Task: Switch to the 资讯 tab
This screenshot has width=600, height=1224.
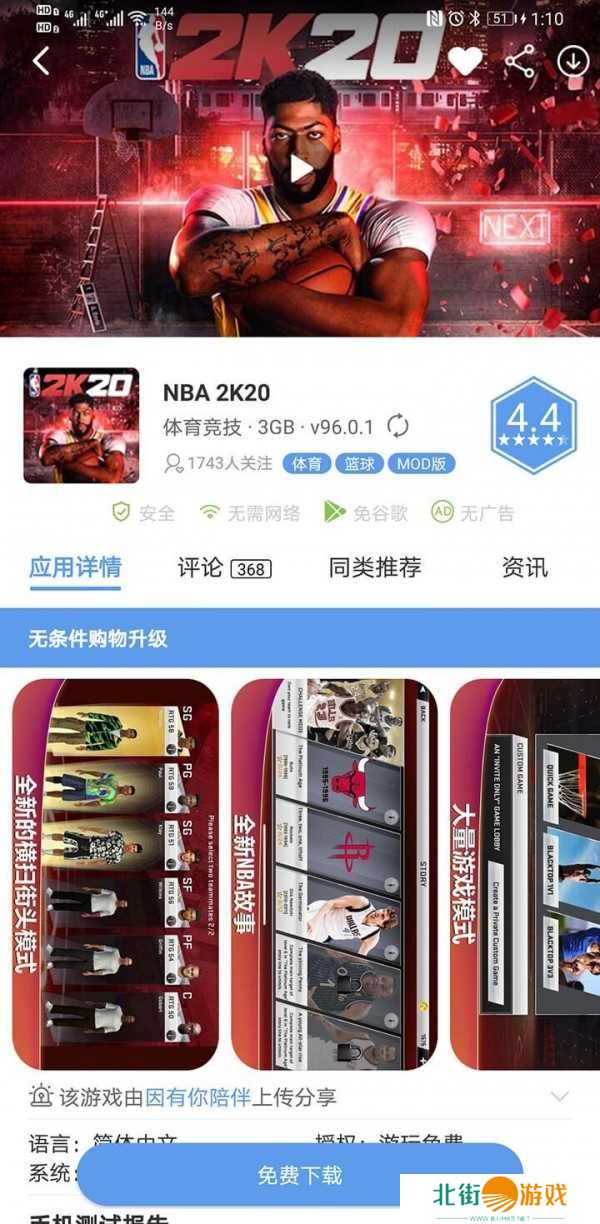Action: point(525,568)
